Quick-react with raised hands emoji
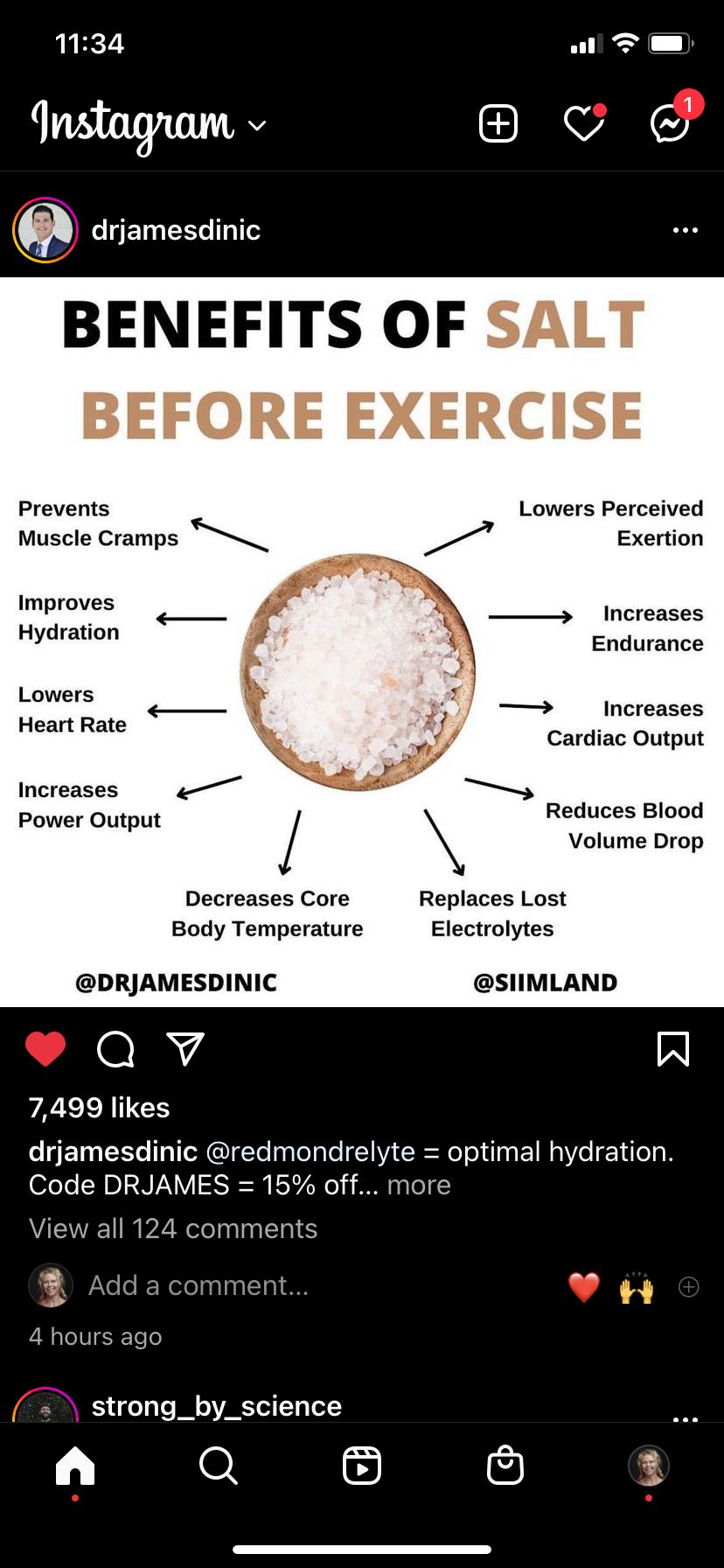Viewport: 724px width, 1568px height. 637,1287
